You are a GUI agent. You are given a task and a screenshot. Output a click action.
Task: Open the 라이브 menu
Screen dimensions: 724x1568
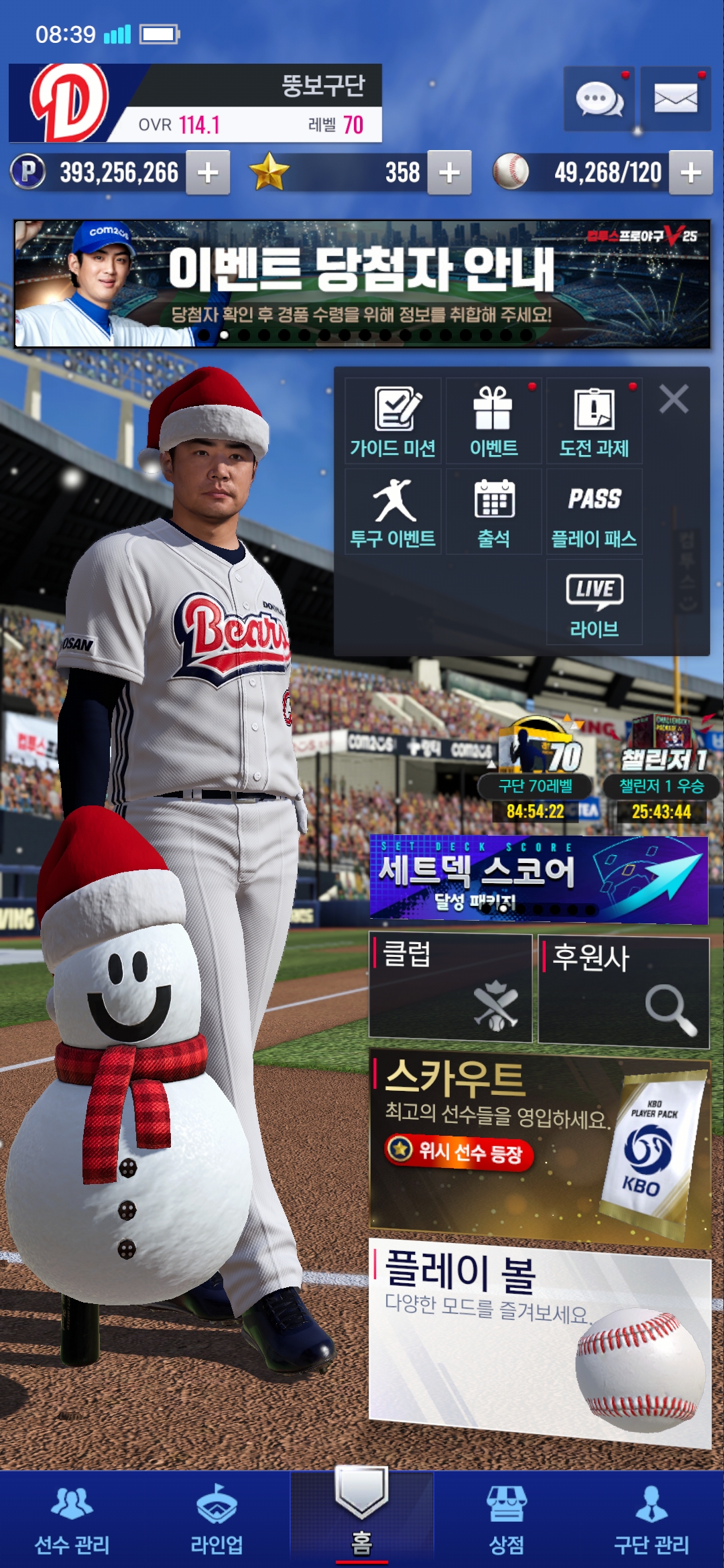tap(594, 602)
